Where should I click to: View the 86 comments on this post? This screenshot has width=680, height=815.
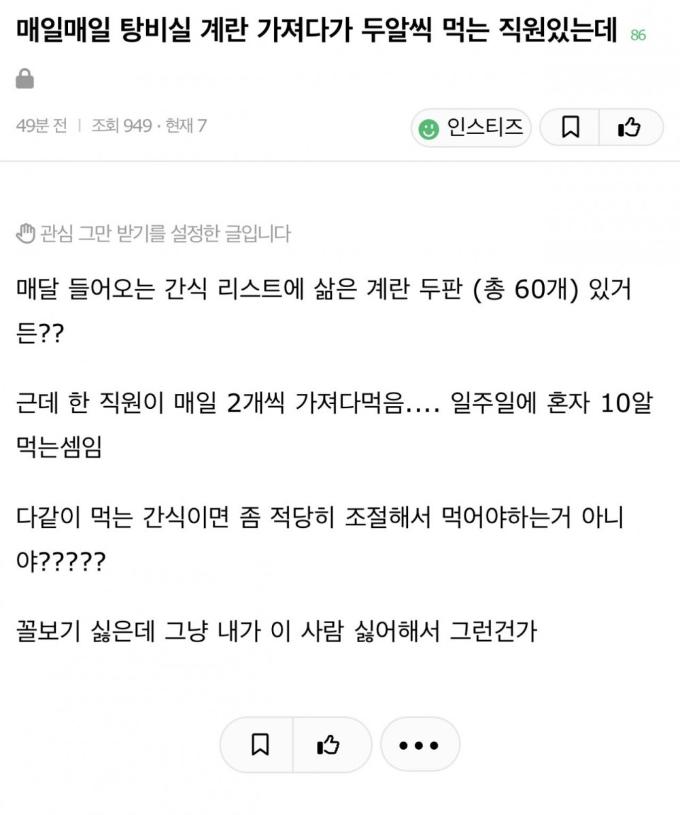point(638,35)
